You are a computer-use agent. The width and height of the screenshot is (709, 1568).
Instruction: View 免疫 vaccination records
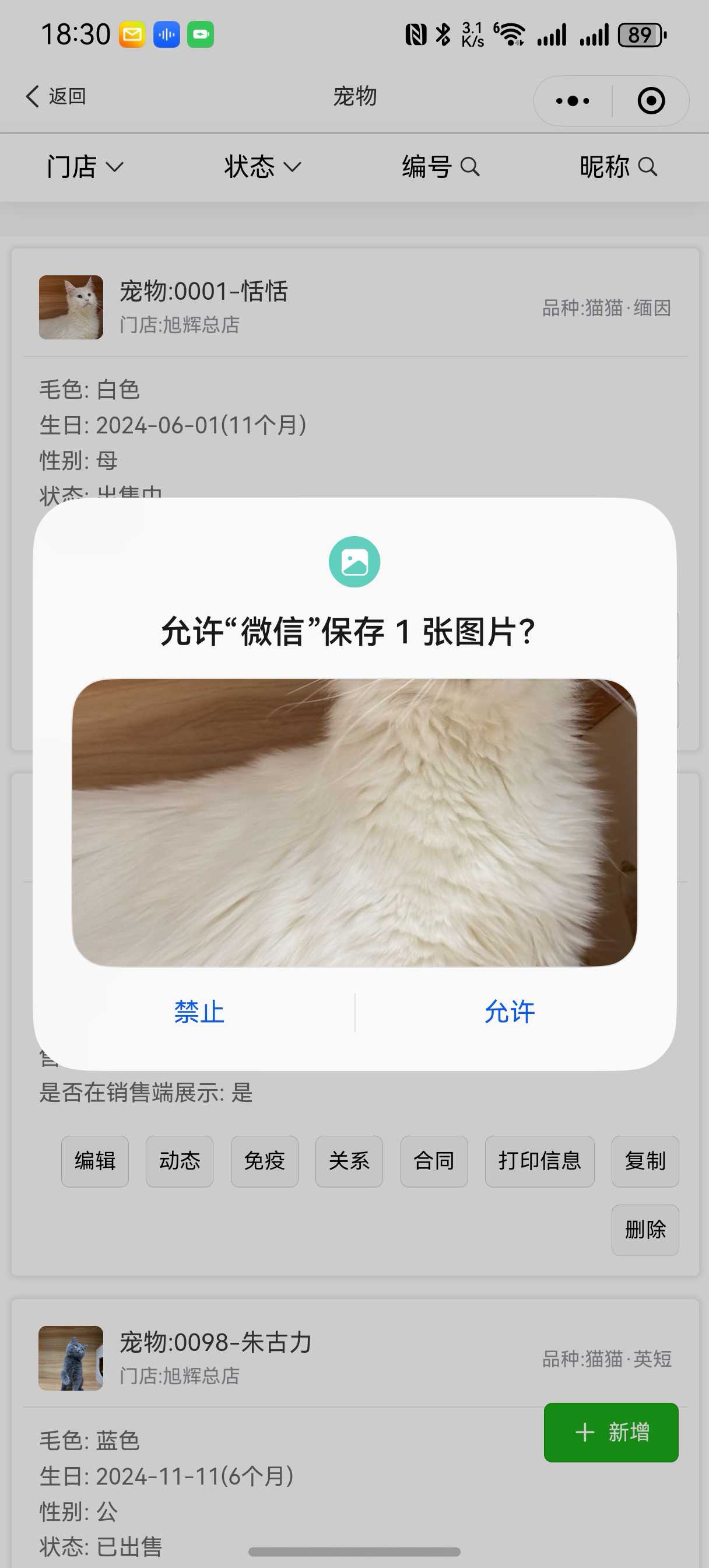(x=264, y=1161)
